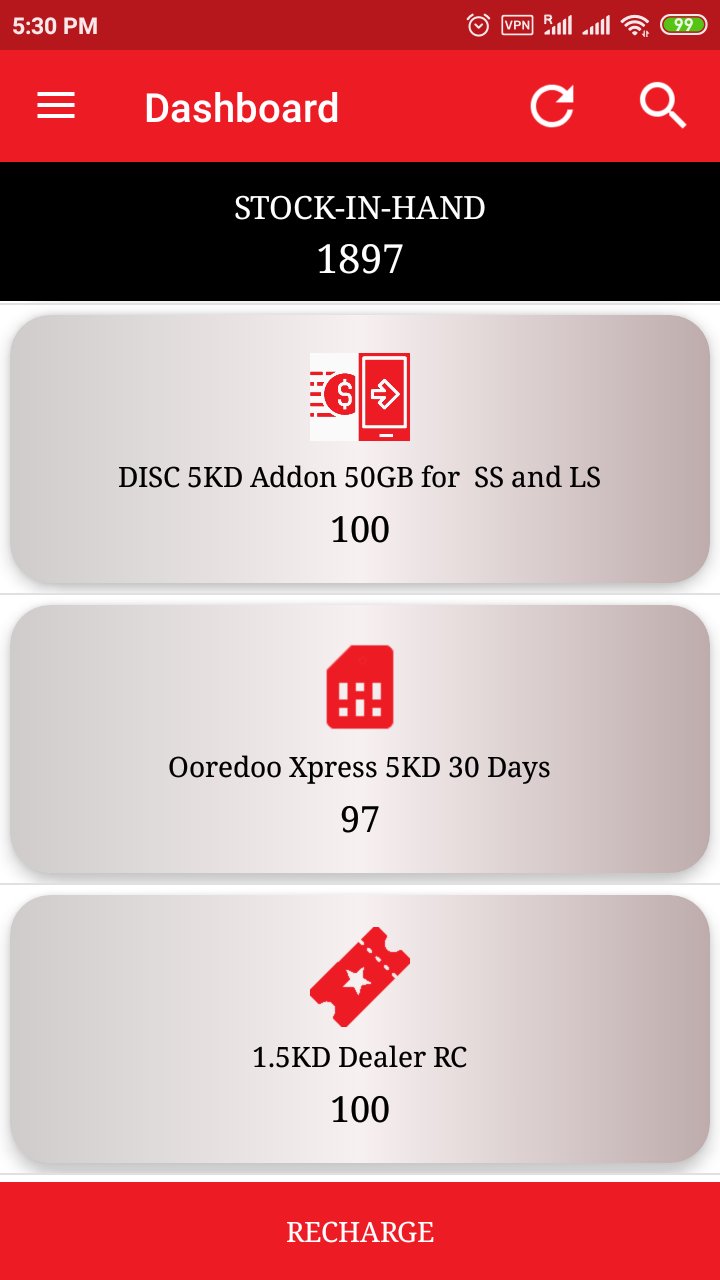Screen dimensions: 720x1280
Task: Open DISC 5KD Addon 50GB card
Action: point(360,450)
